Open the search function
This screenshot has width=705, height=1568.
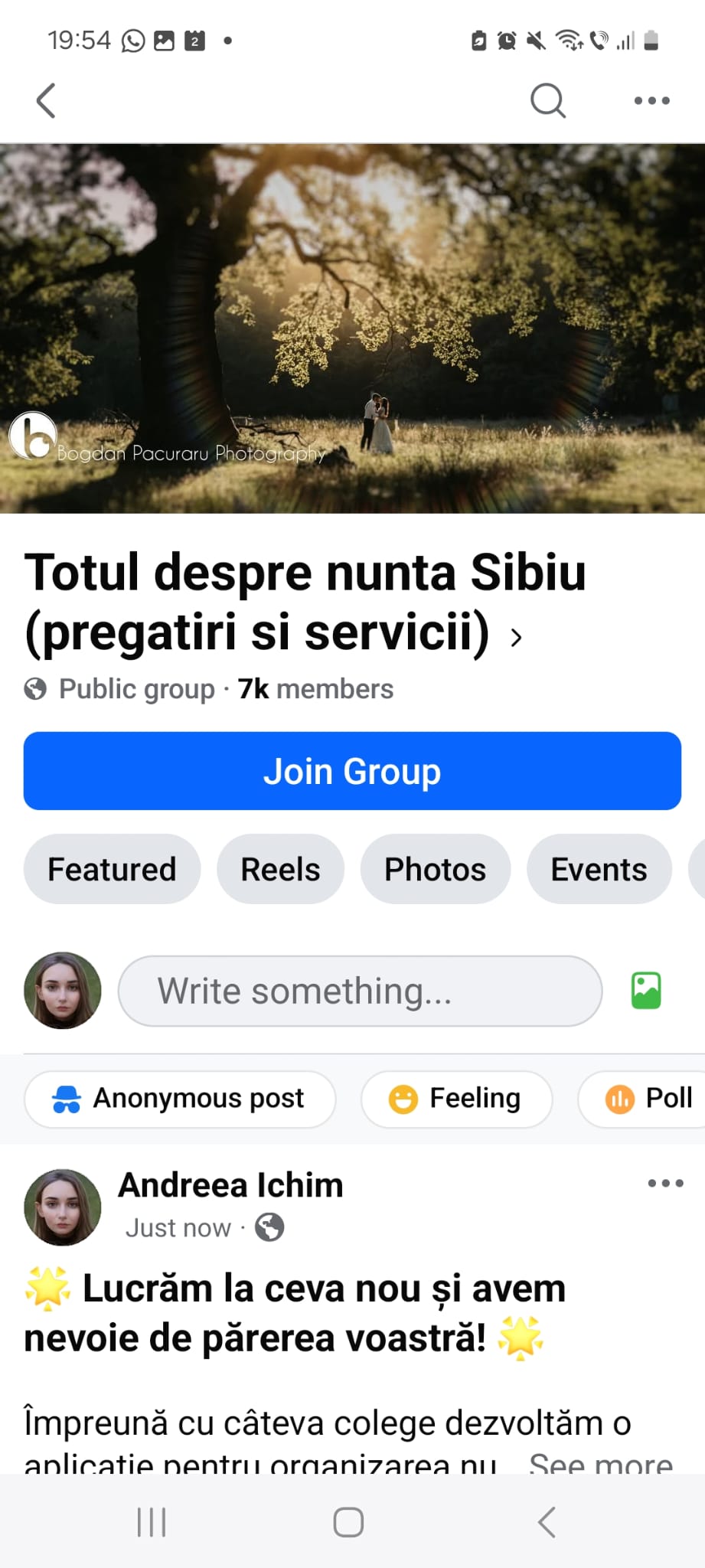tap(547, 100)
